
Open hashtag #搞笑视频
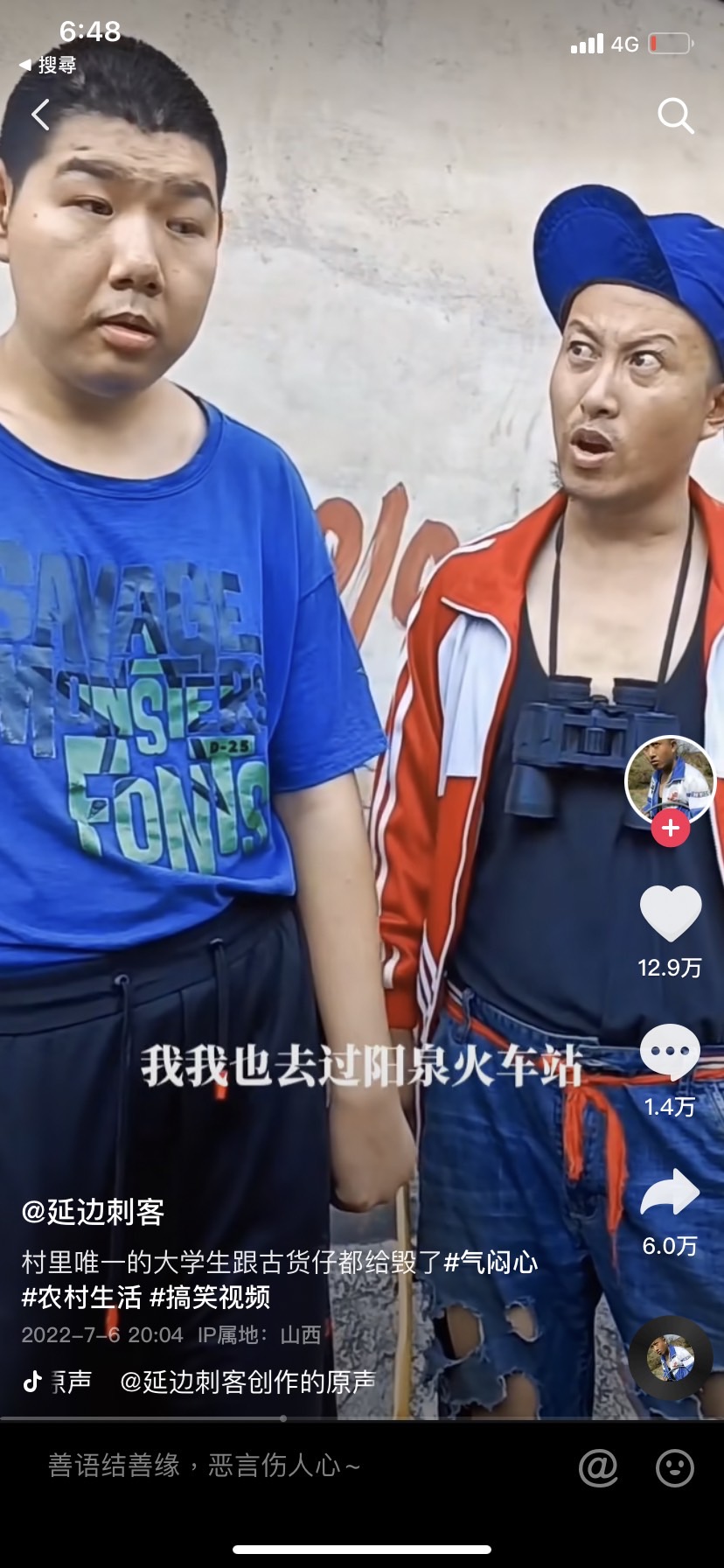click(x=210, y=1297)
